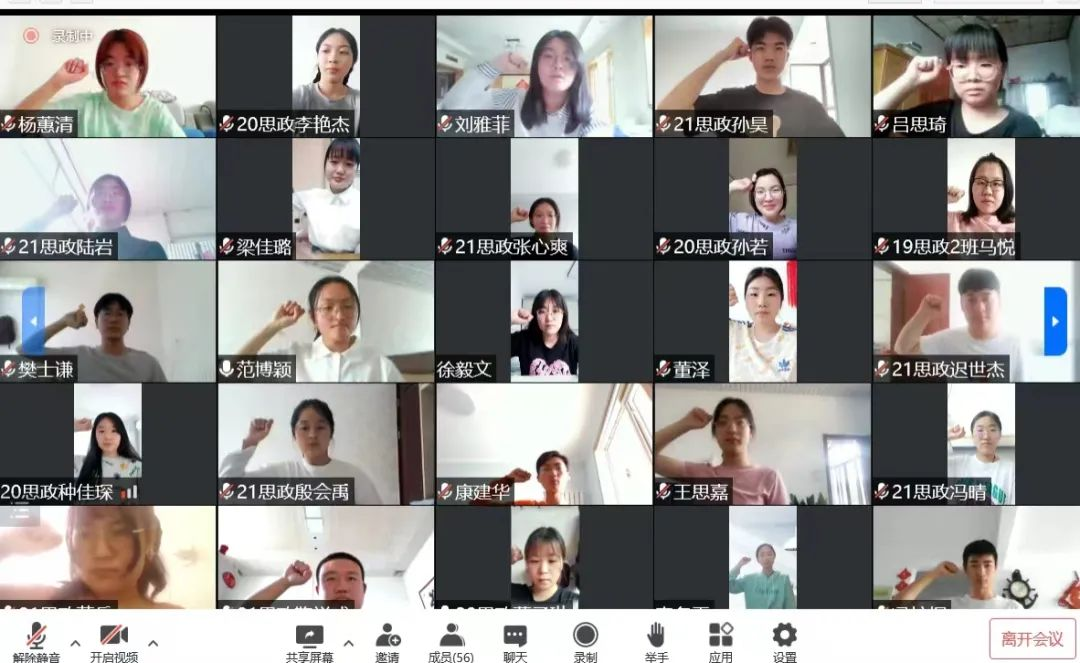Tap 解除静音 to unmute the microphone
The image size is (1080, 663).
[36, 640]
